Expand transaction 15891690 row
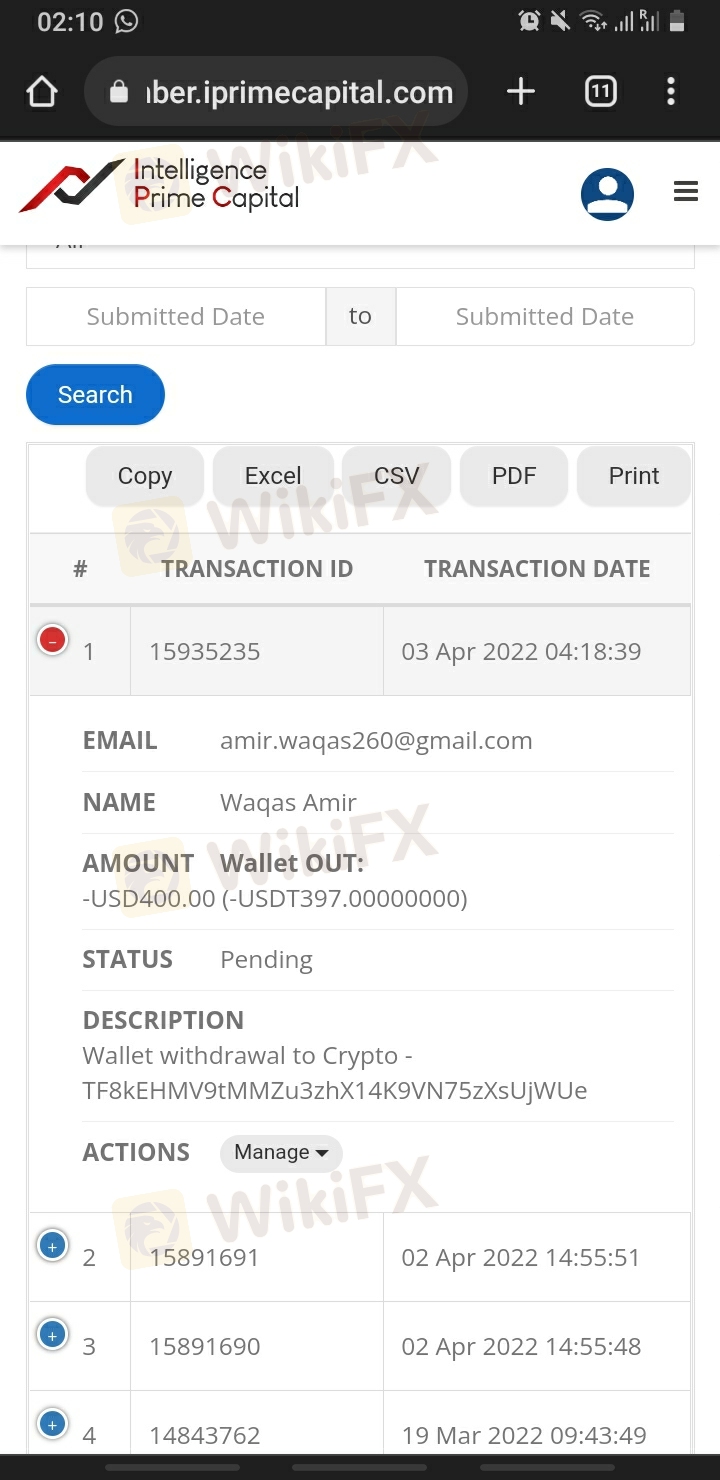 point(52,1335)
